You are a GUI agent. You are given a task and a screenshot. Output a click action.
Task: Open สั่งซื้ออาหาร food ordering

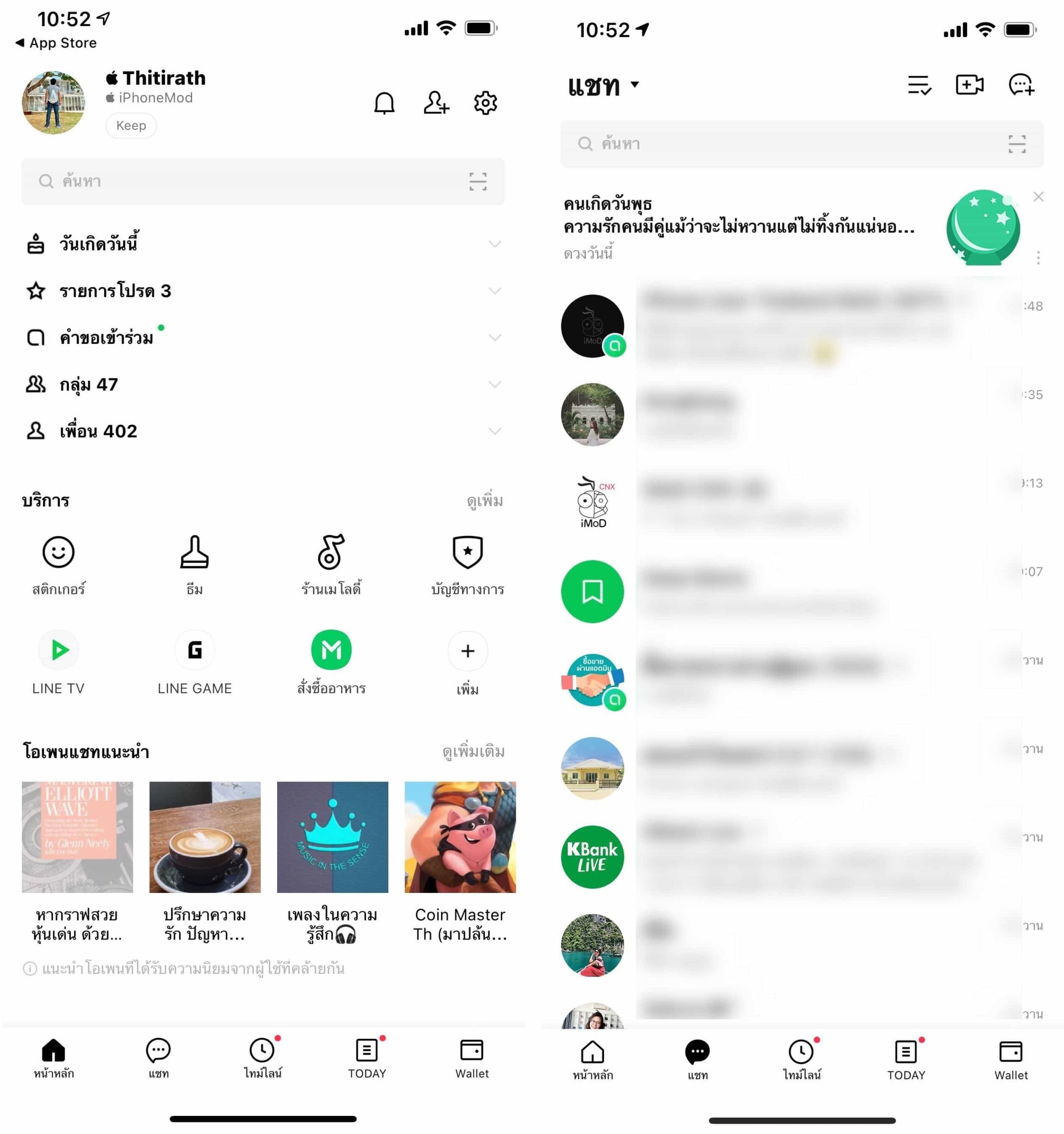tap(331, 662)
